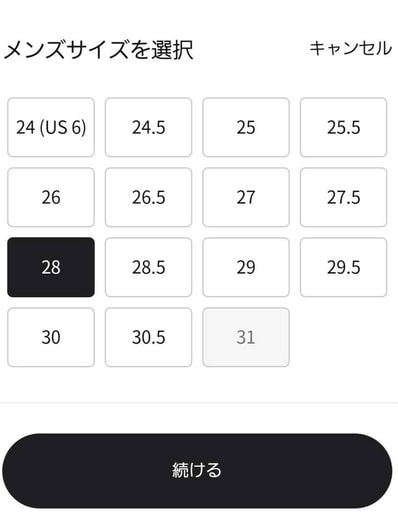
Task: Select size 30.5
Action: [x=148, y=337]
